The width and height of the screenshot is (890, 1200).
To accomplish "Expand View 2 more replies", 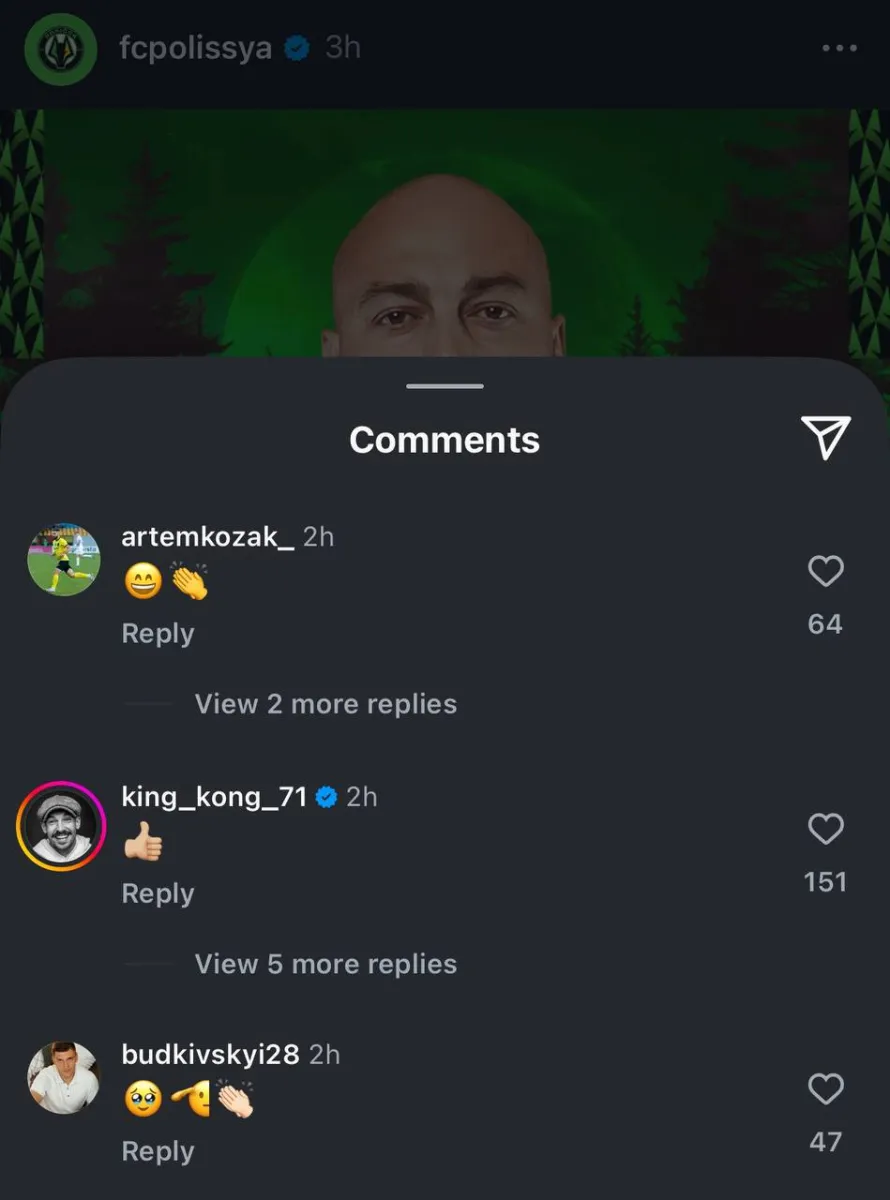I will 325,704.
